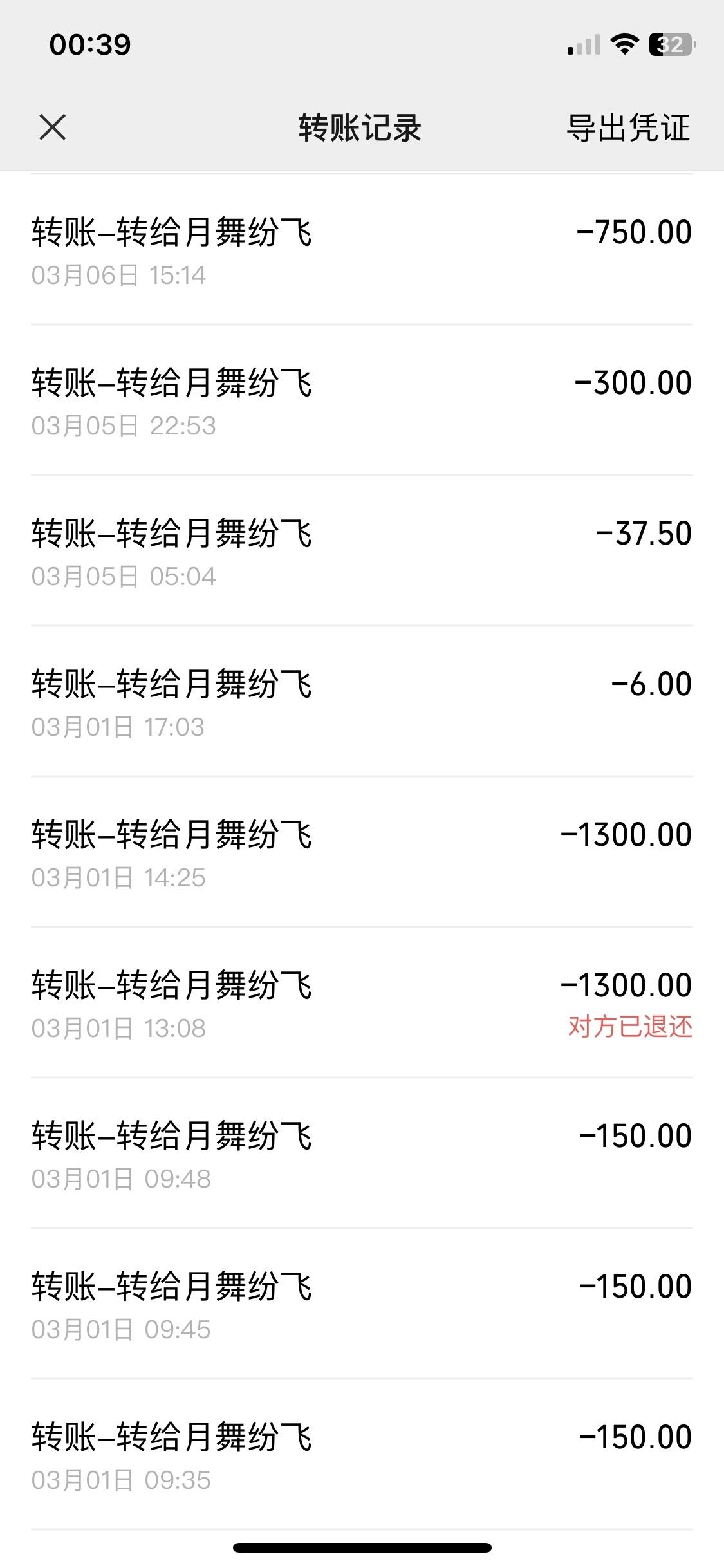Viewport: 724px width, 1568px height.
Task: View the -37.50 transfer details
Action: click(x=362, y=551)
